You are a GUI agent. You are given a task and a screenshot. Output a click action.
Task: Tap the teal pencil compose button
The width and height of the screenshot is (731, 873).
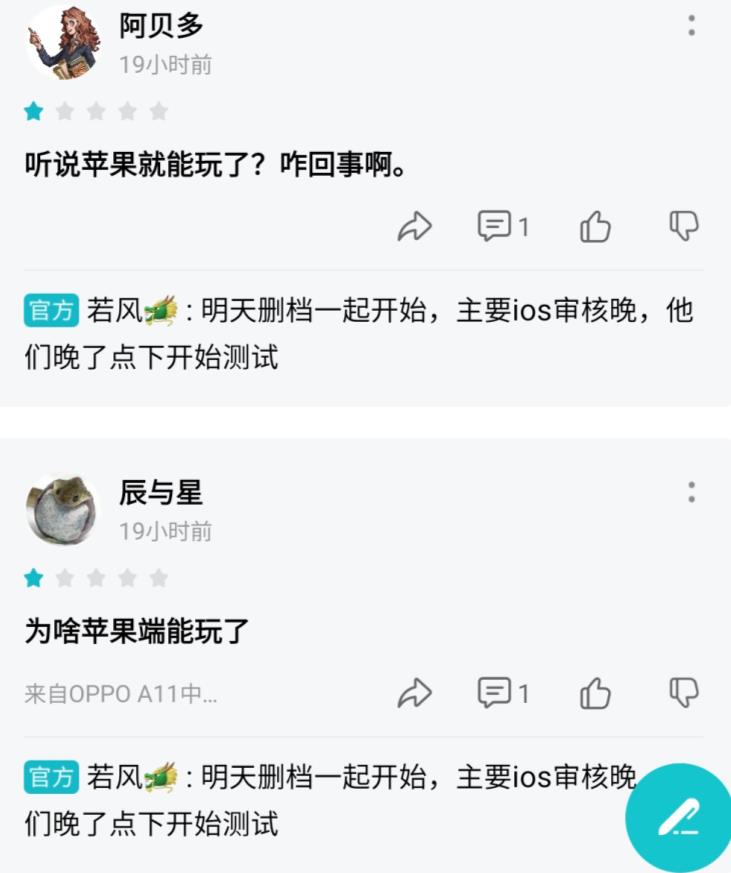coord(677,817)
